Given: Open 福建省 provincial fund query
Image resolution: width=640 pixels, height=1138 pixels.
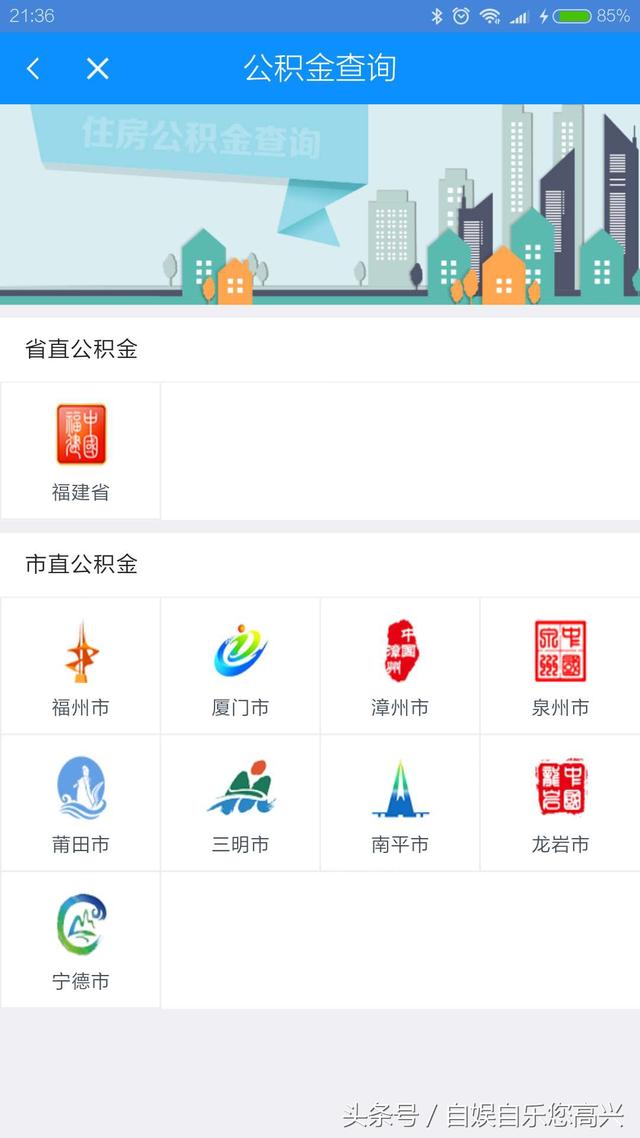Looking at the screenshot, I should 80,450.
